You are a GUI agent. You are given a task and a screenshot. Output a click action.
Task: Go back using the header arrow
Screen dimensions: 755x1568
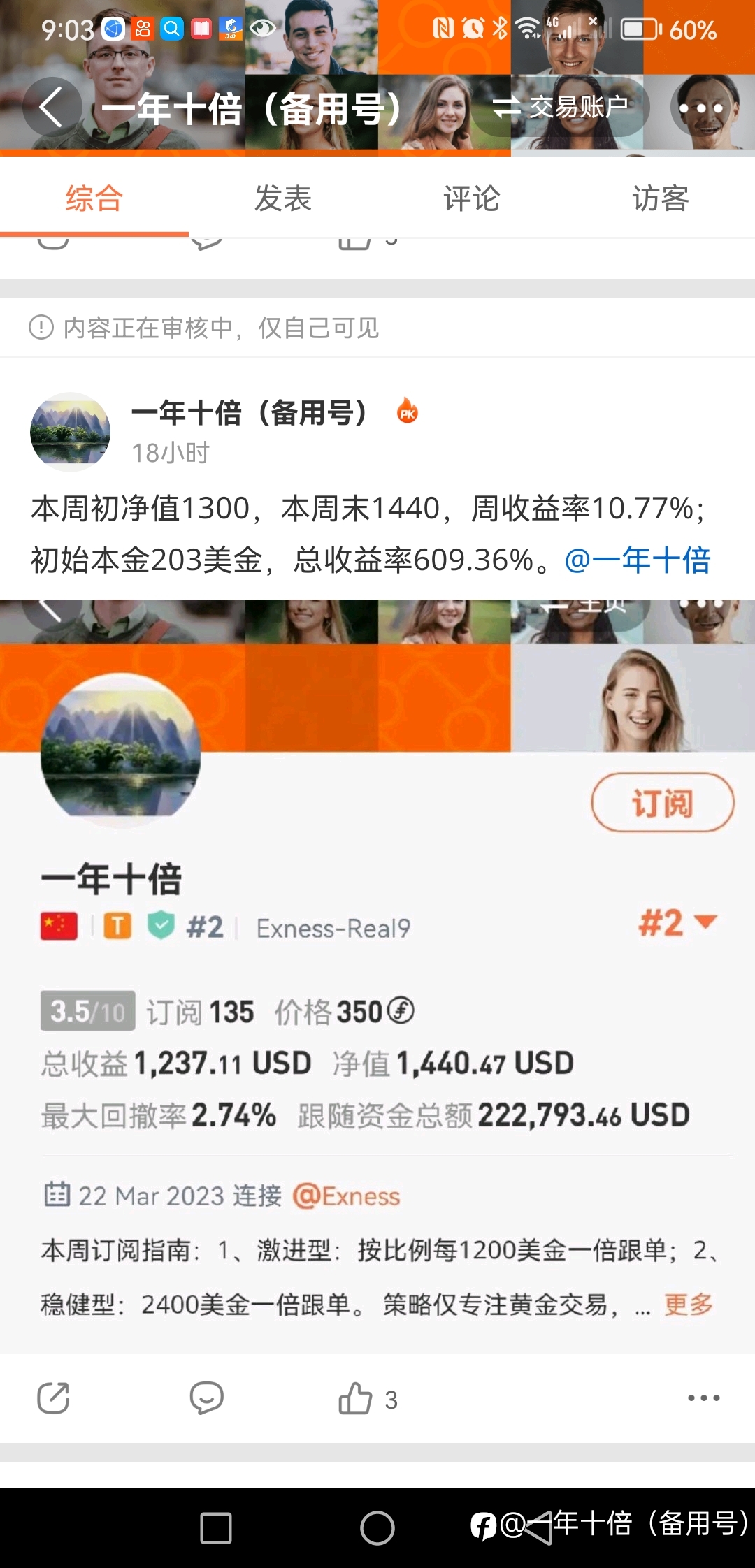pos(52,108)
